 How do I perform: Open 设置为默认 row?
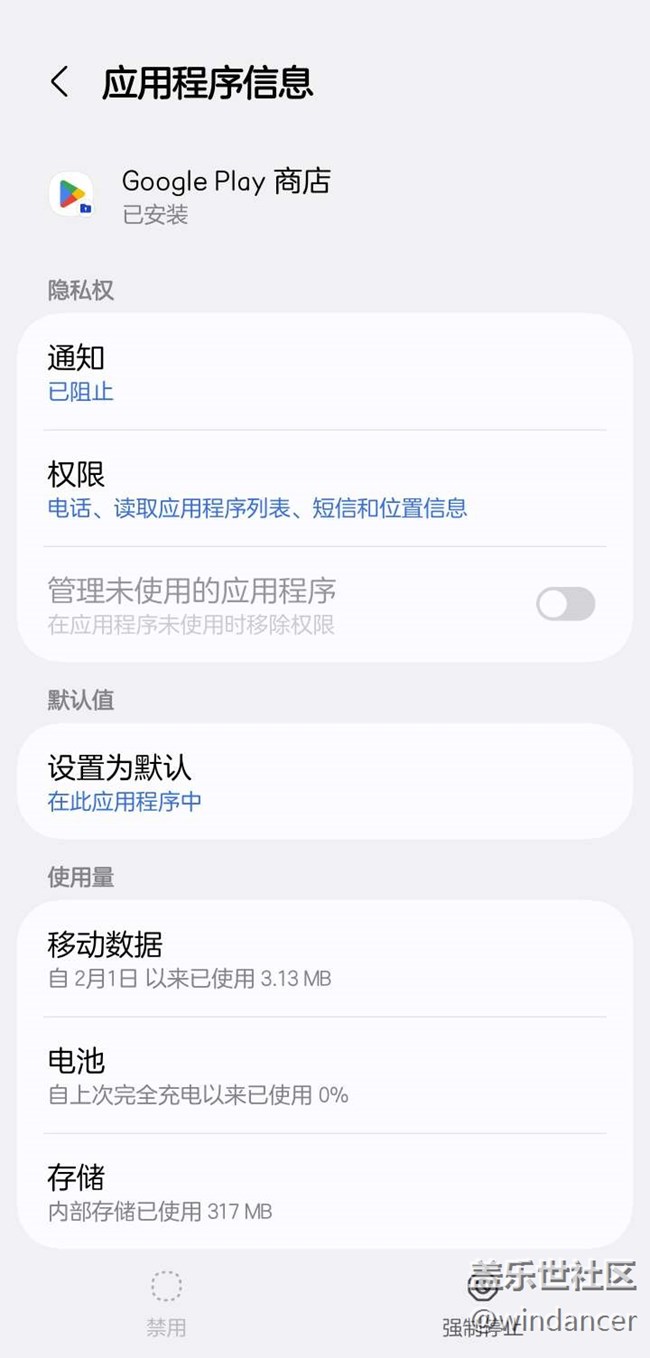(x=325, y=782)
